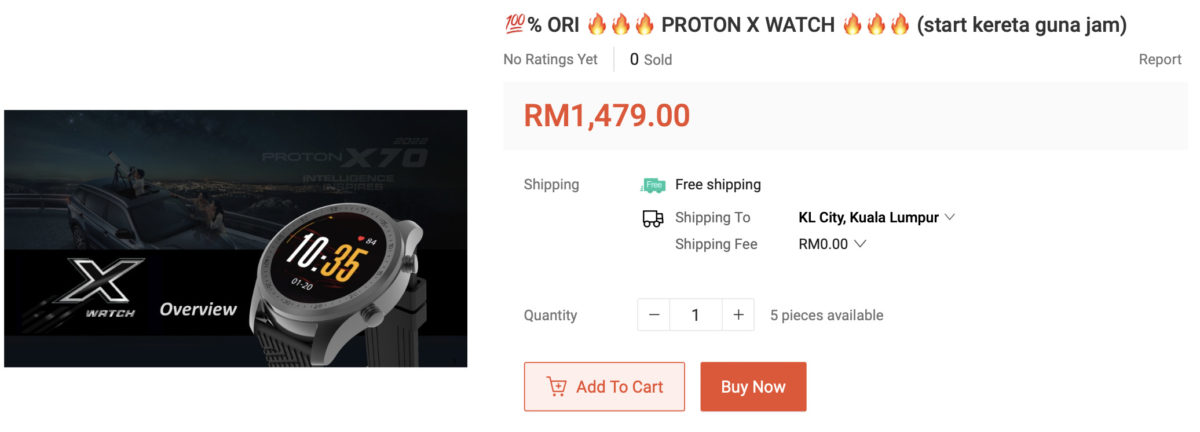Edit the quantity number field
This screenshot has width=1200, height=432.
pos(695,315)
